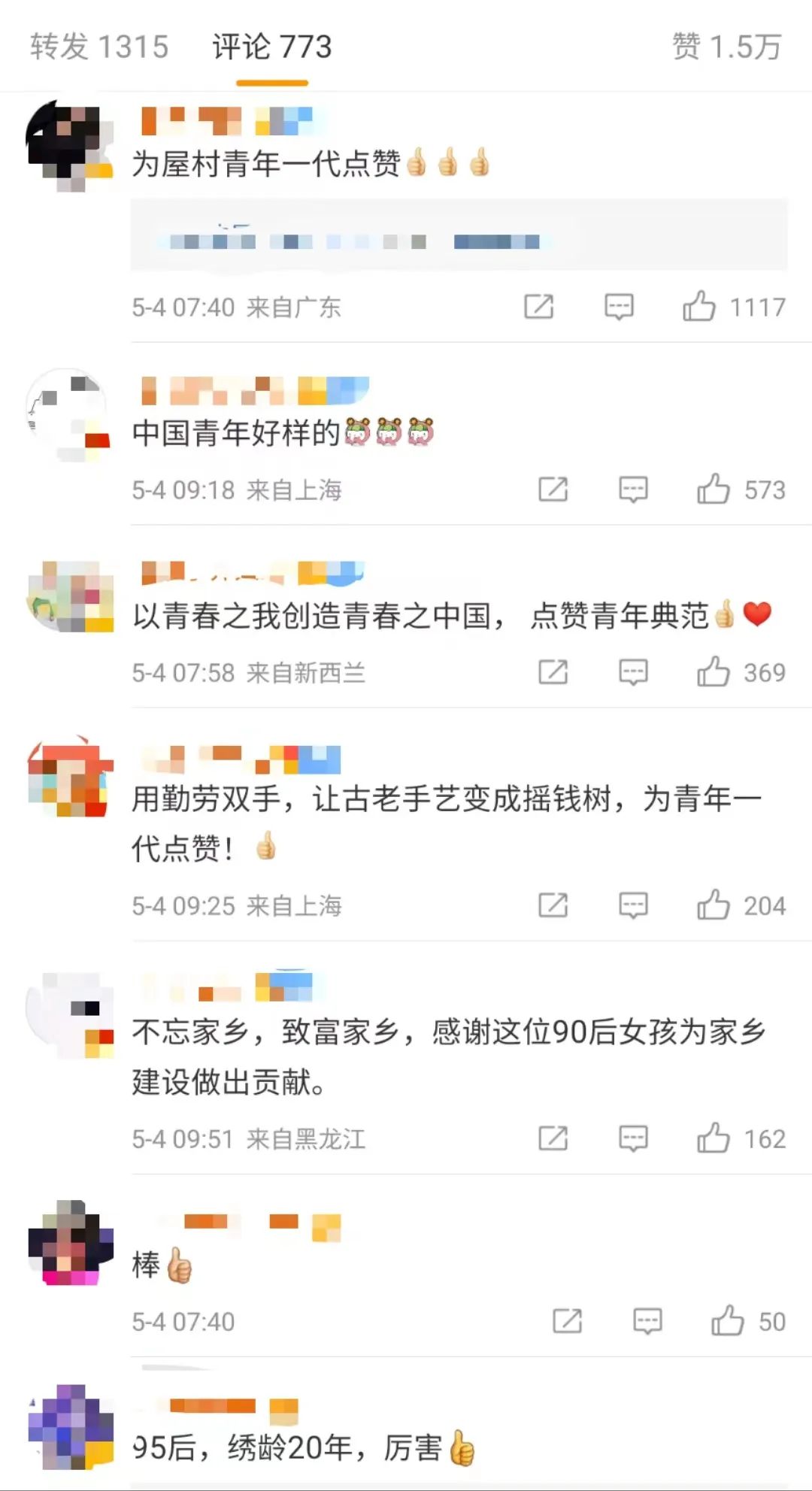This screenshot has width=812, height=1491.
Task: Like the comment 为屋村青年一代点赞
Action: pyautogui.click(x=699, y=307)
